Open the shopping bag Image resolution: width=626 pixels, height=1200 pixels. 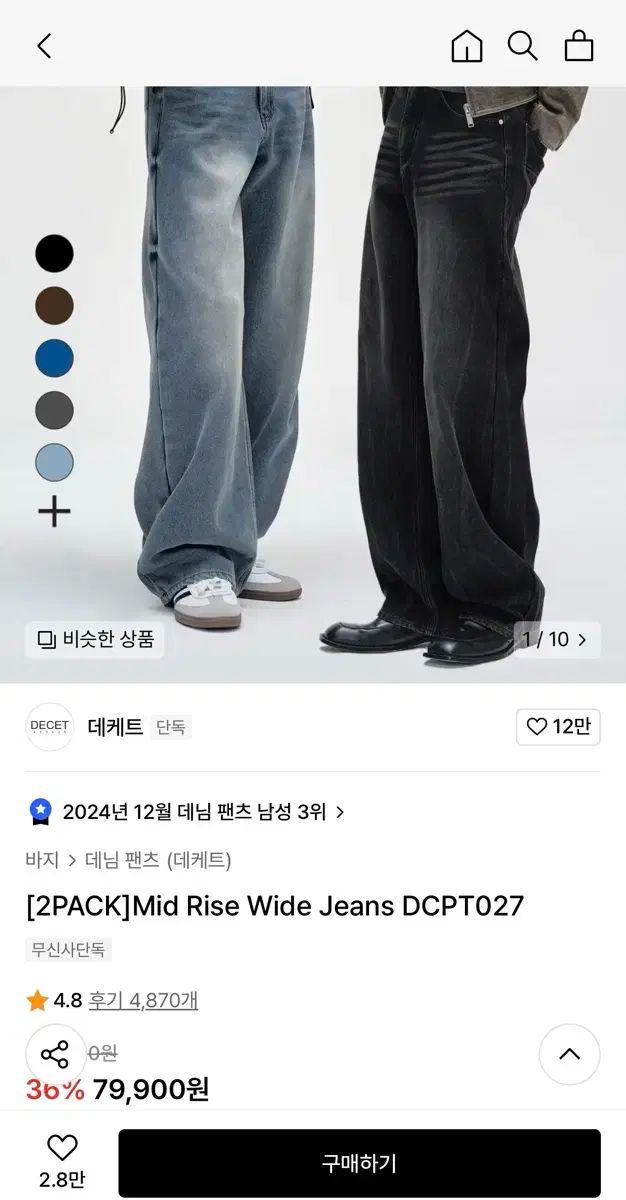[x=579, y=45]
